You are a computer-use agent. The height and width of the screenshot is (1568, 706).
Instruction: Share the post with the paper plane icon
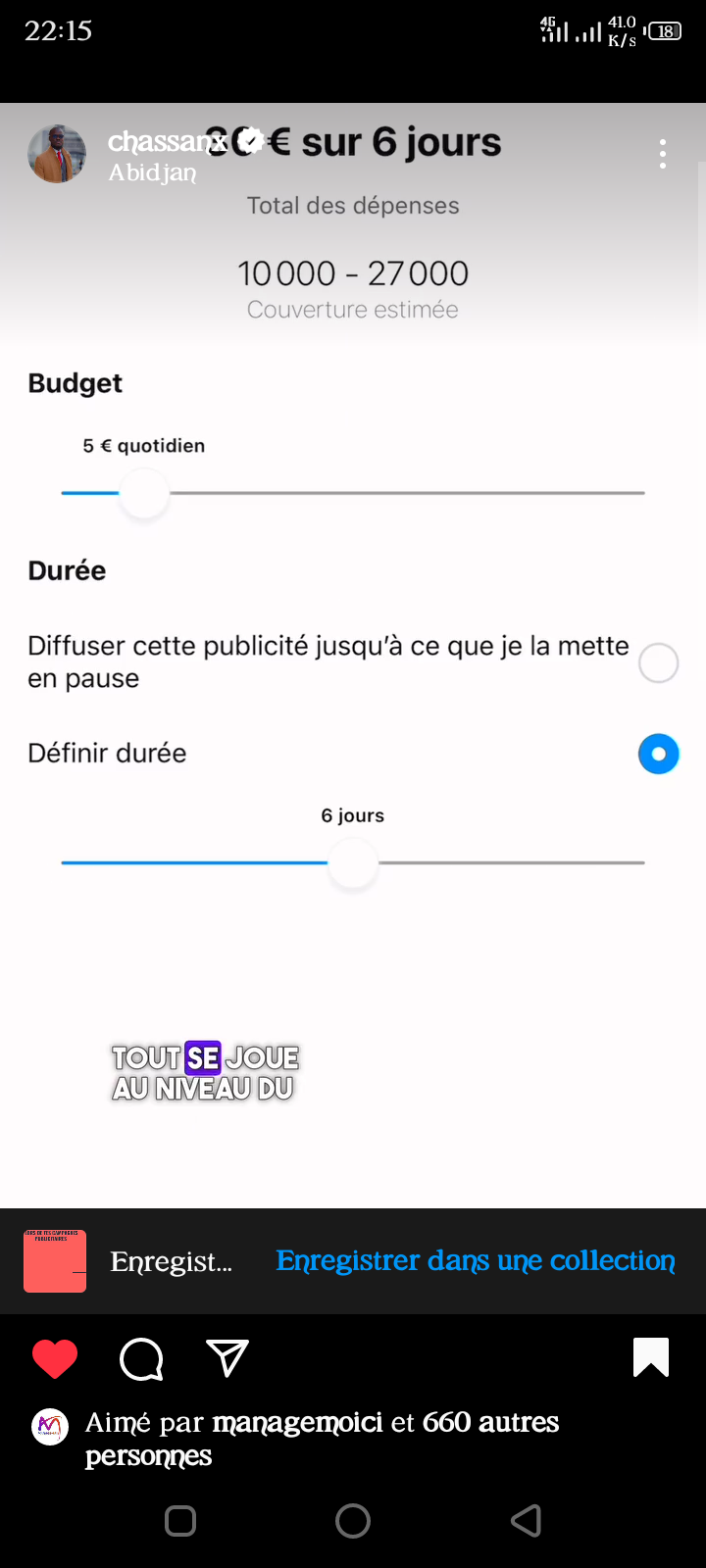tap(227, 1358)
